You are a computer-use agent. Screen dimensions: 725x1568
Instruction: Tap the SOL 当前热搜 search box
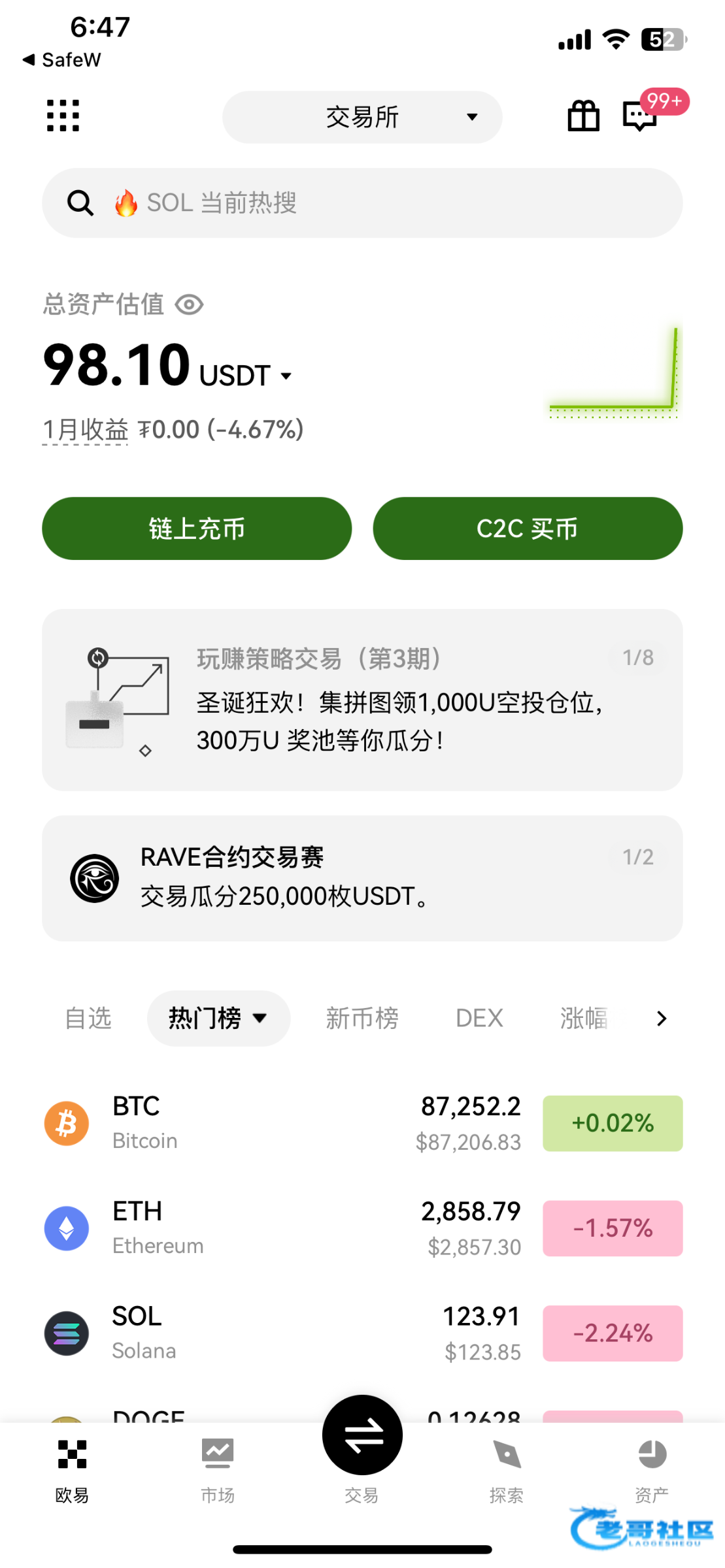(362, 203)
